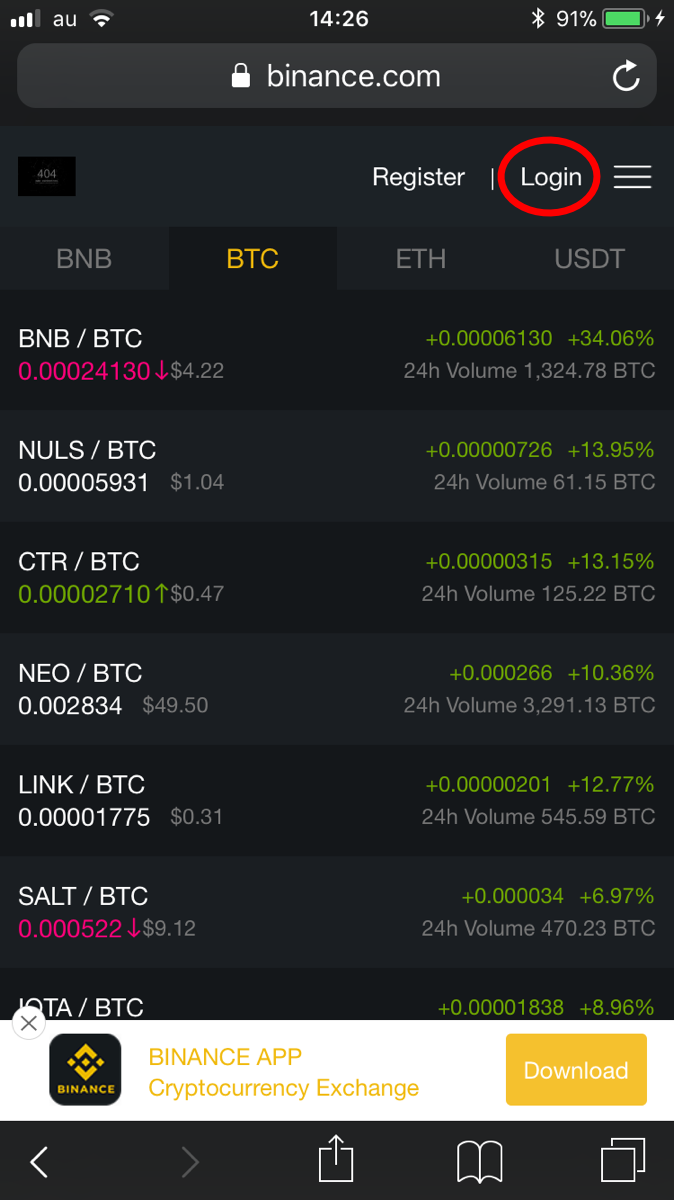Open the NEO / BTC pair
This screenshot has height=1200, width=674.
click(x=337, y=689)
